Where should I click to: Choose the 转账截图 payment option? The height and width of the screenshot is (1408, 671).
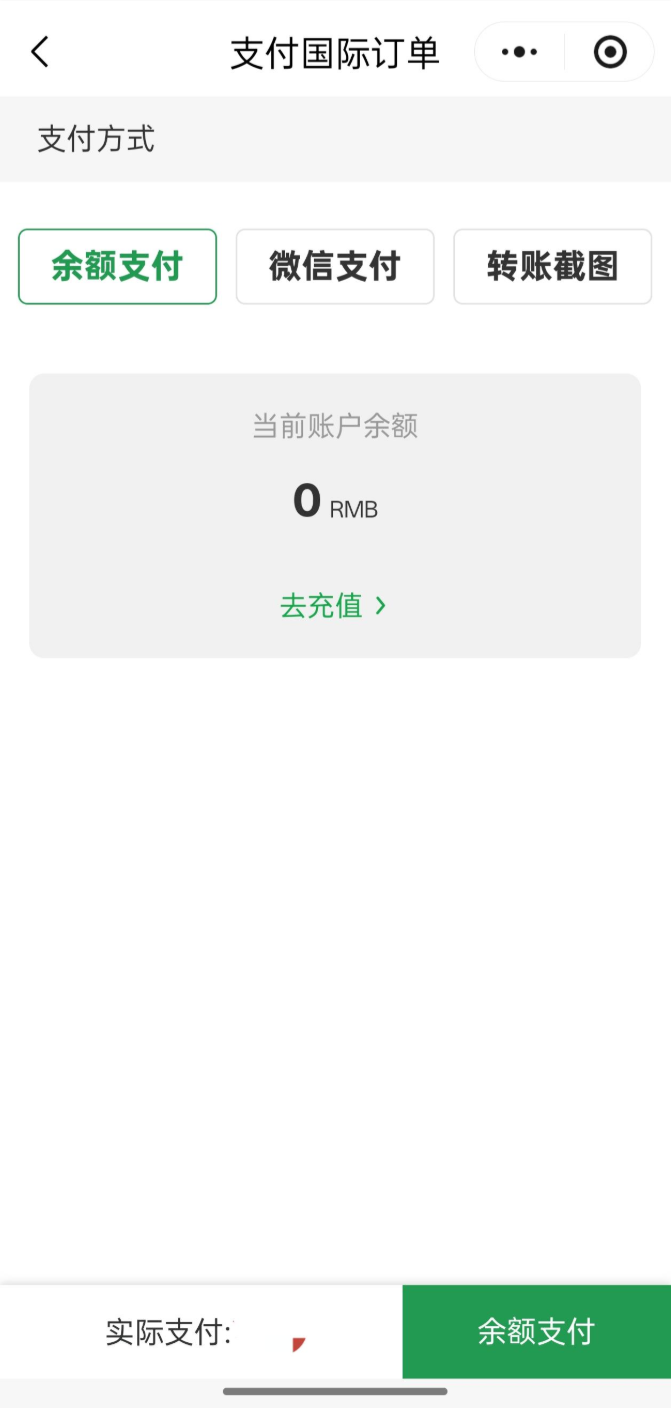(552, 267)
